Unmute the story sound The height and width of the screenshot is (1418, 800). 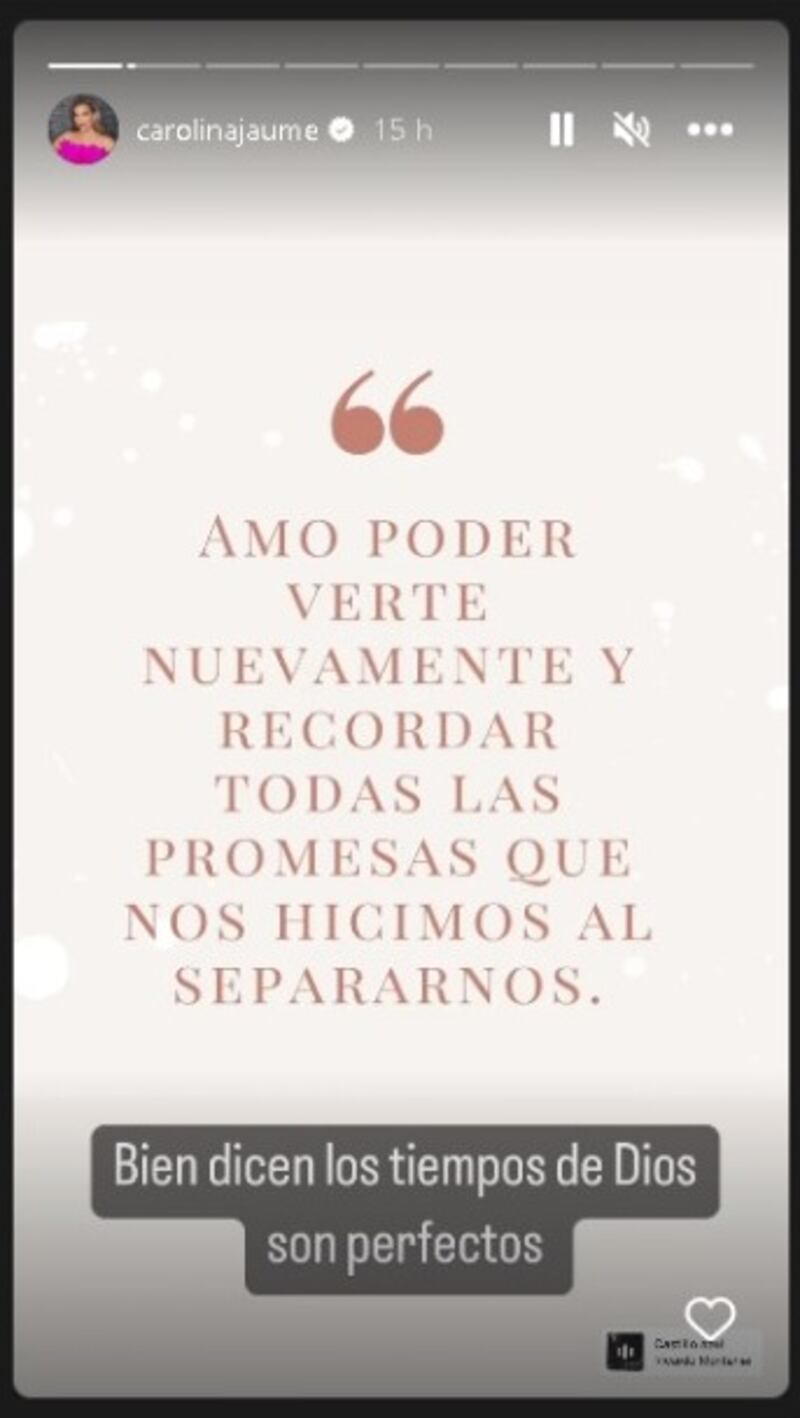coord(631,130)
